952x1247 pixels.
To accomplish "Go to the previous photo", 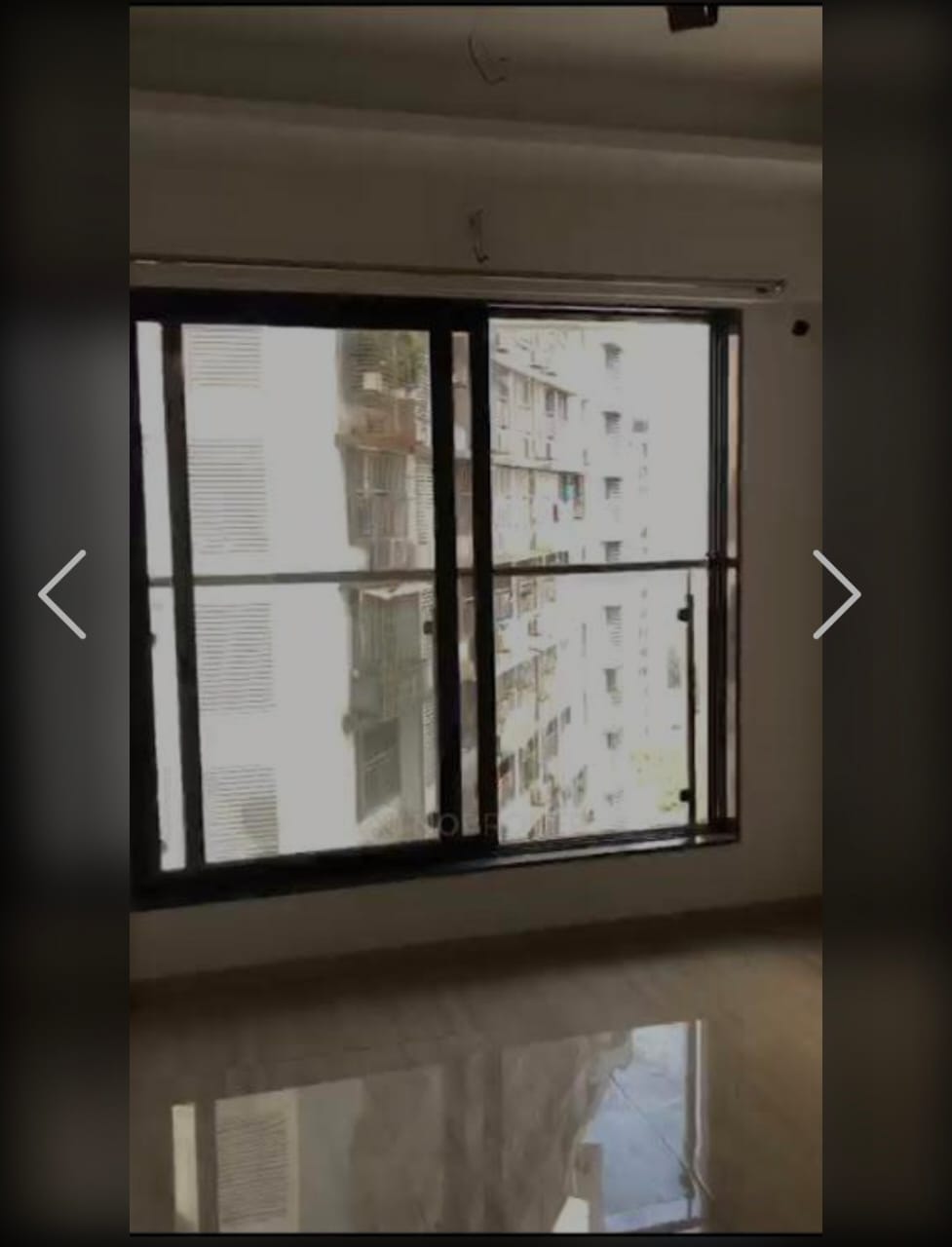I will 62,594.
